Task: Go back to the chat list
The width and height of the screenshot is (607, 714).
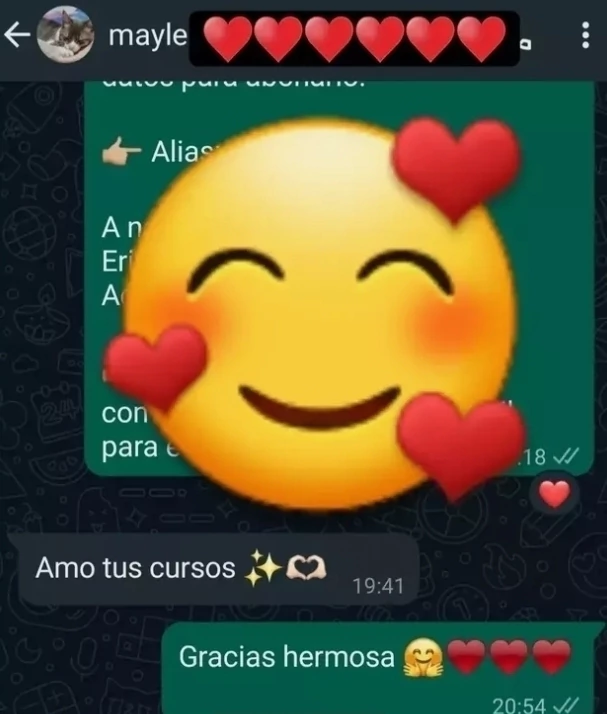Action: 16,37
